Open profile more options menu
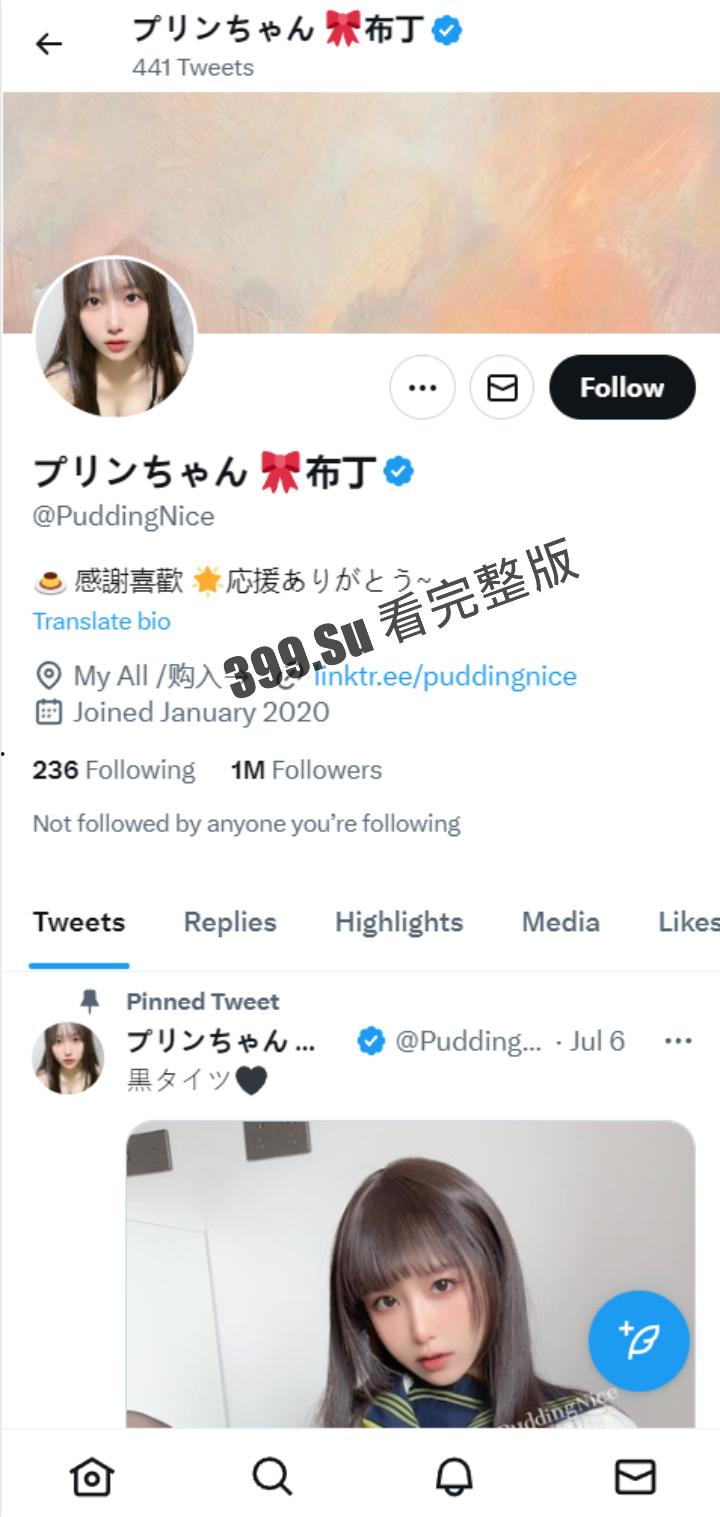The height and width of the screenshot is (1517, 720). point(422,388)
